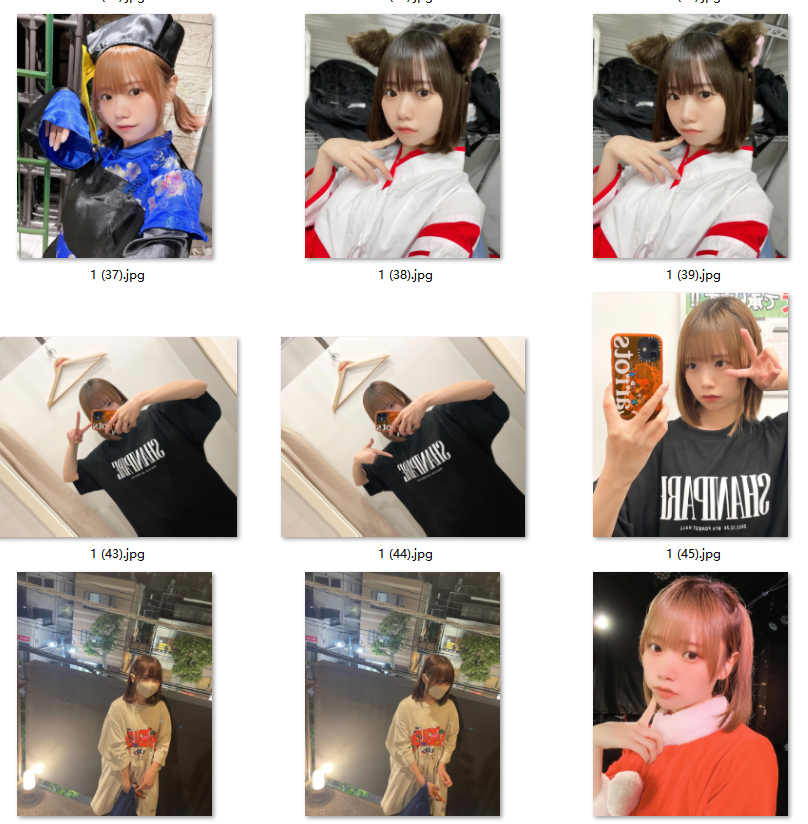Open 1 (45).jpg mirror selfie
Screen dimensions: 808x824
691,415
